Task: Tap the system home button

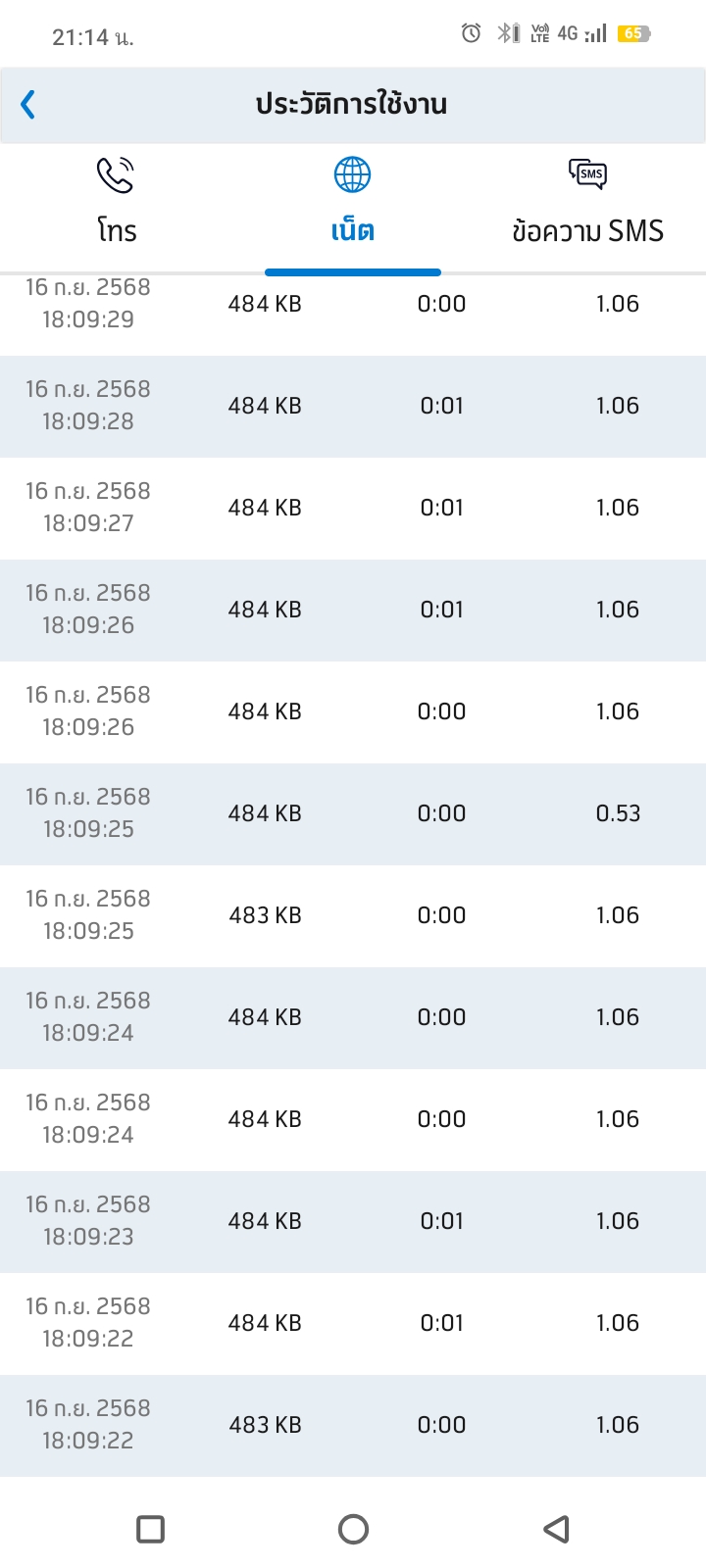Action: [353, 1529]
